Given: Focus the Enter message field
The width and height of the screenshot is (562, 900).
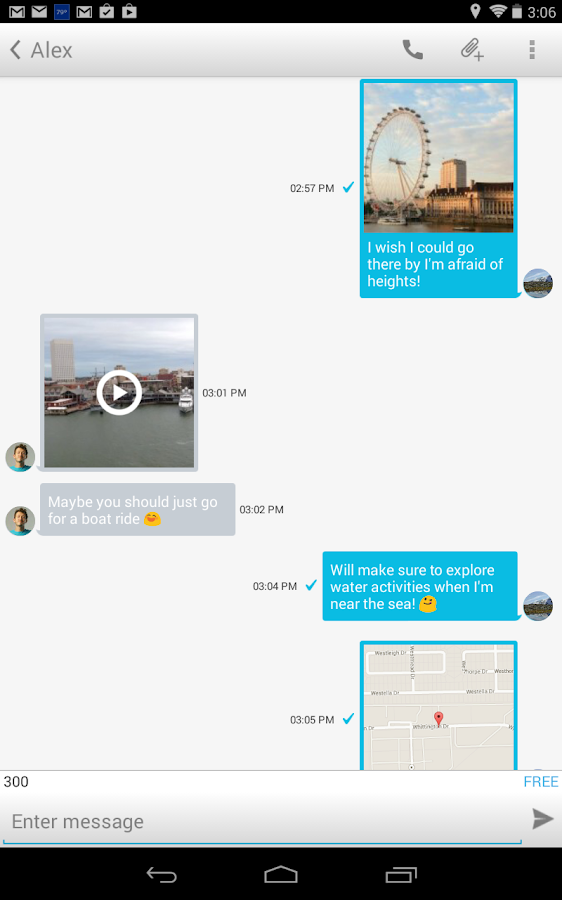Looking at the screenshot, I should [262, 821].
